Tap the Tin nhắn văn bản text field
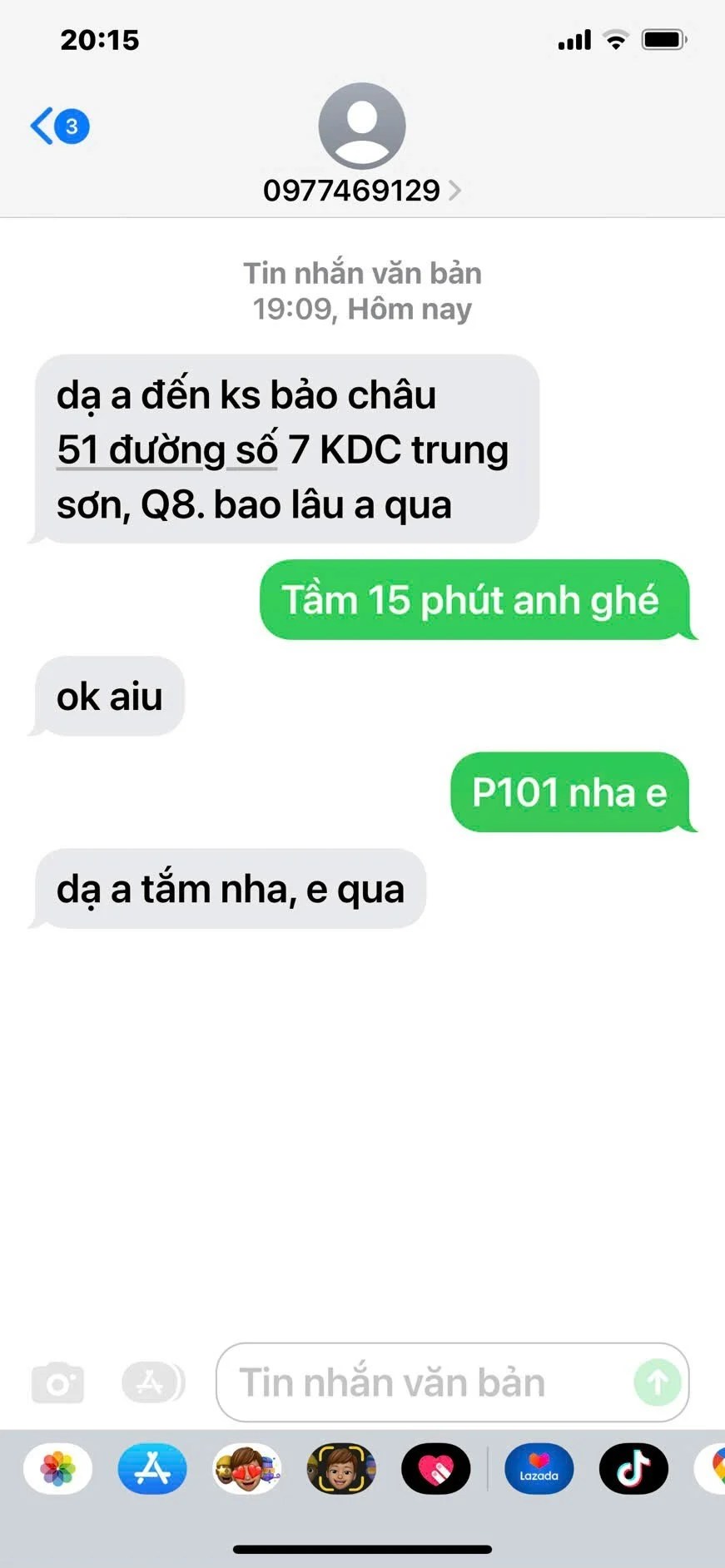 [x=425, y=1382]
